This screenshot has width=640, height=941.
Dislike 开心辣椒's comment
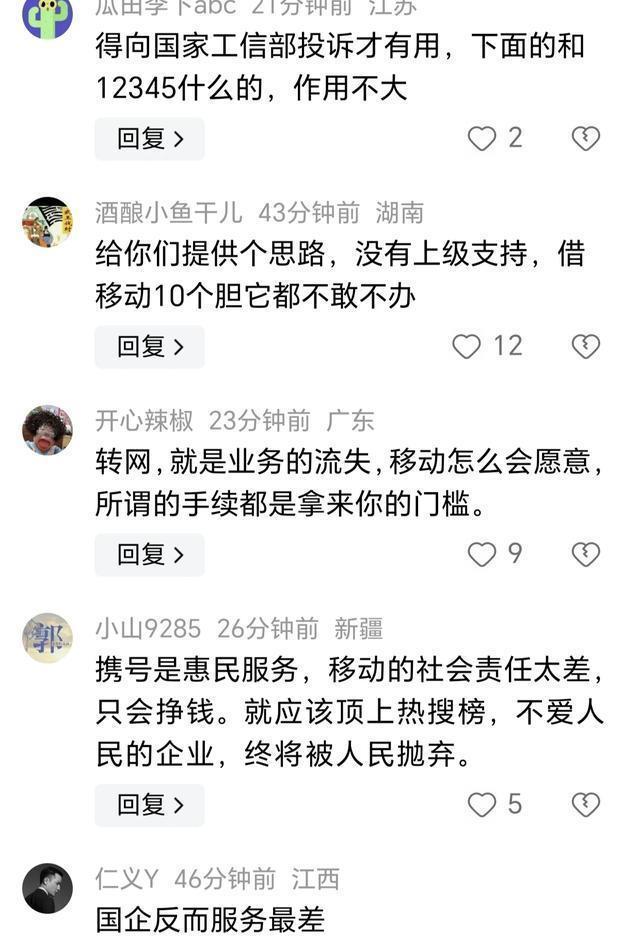(x=585, y=554)
